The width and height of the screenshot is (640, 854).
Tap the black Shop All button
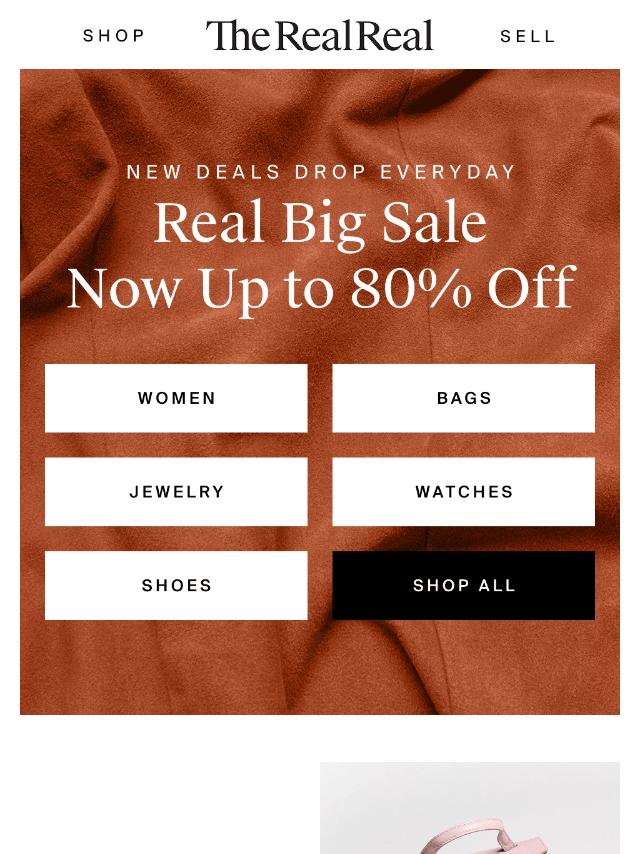click(x=464, y=585)
